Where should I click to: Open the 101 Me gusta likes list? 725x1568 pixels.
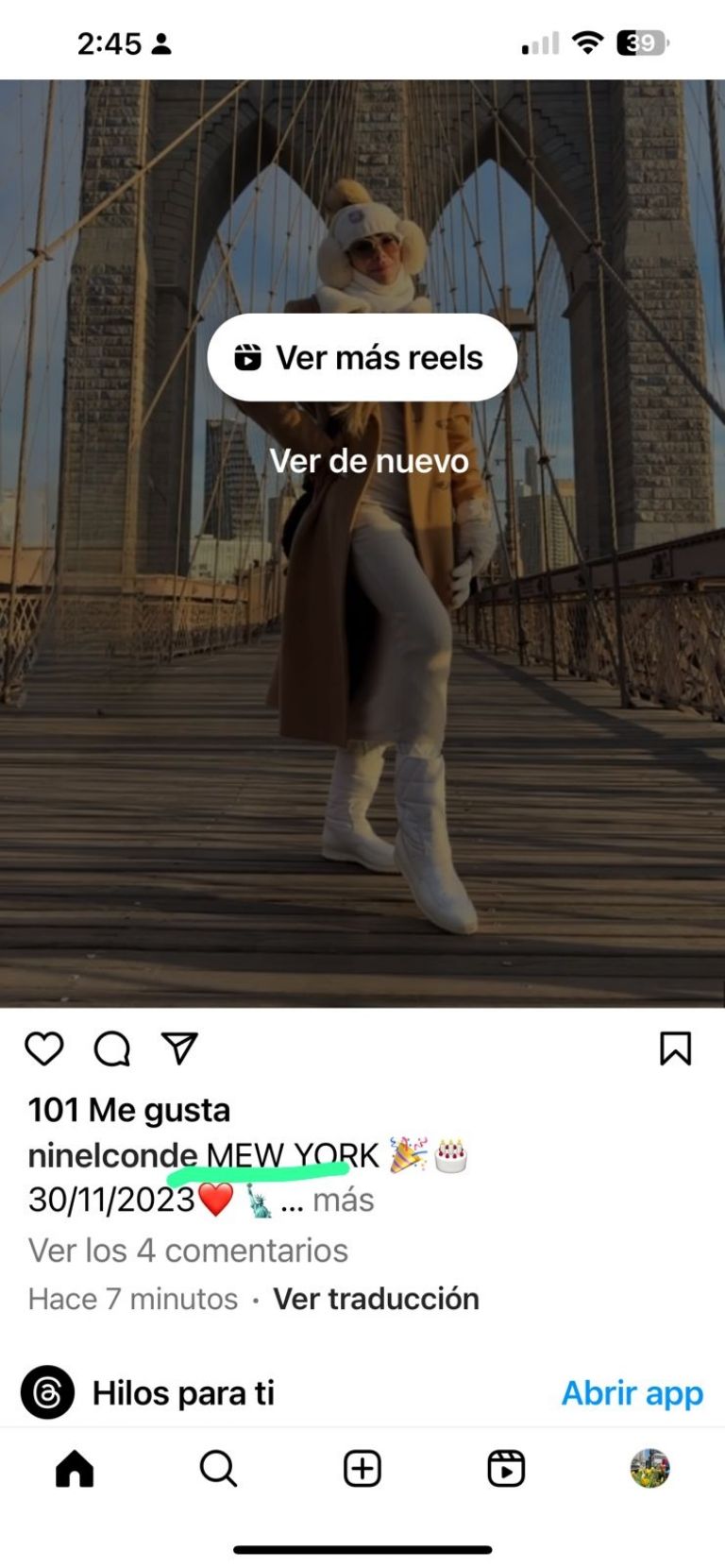coord(129,1110)
